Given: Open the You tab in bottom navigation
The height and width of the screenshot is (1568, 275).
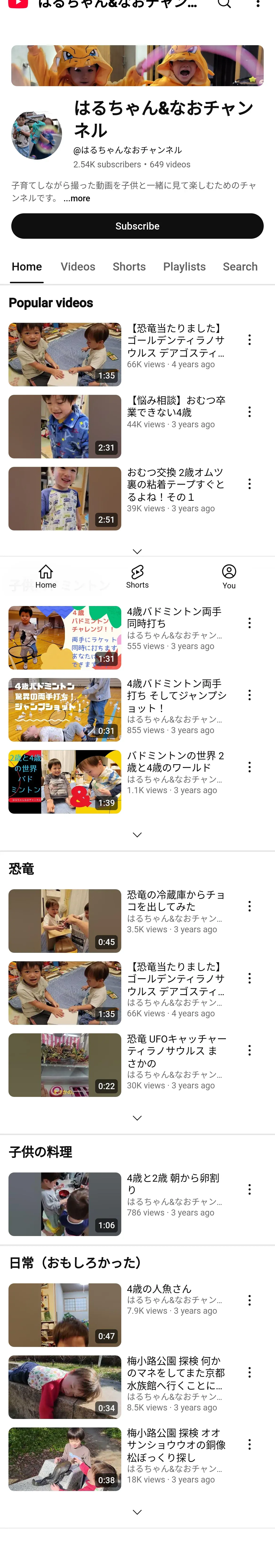Looking at the screenshot, I should click(x=229, y=576).
